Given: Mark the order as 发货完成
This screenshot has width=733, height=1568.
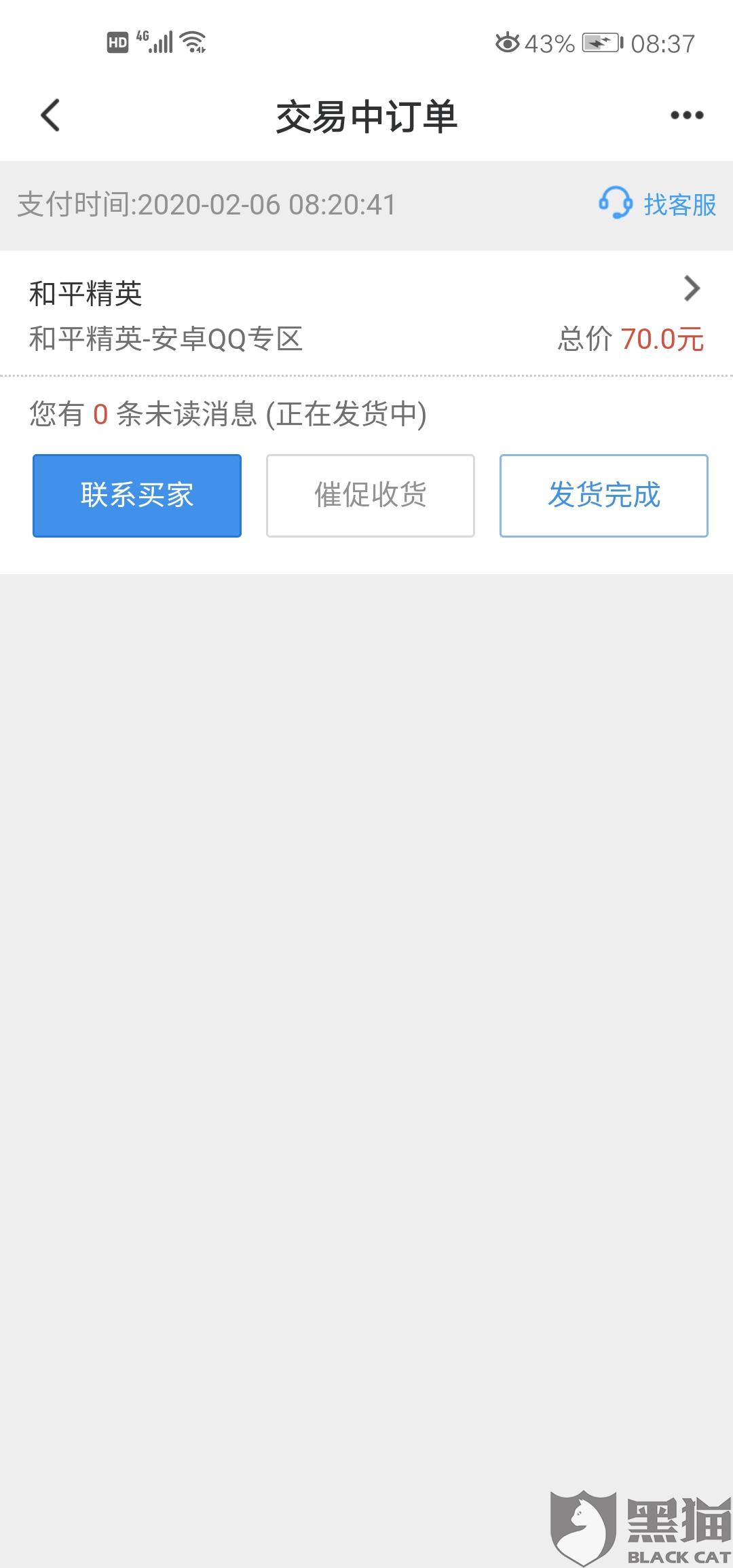Looking at the screenshot, I should coord(604,496).
